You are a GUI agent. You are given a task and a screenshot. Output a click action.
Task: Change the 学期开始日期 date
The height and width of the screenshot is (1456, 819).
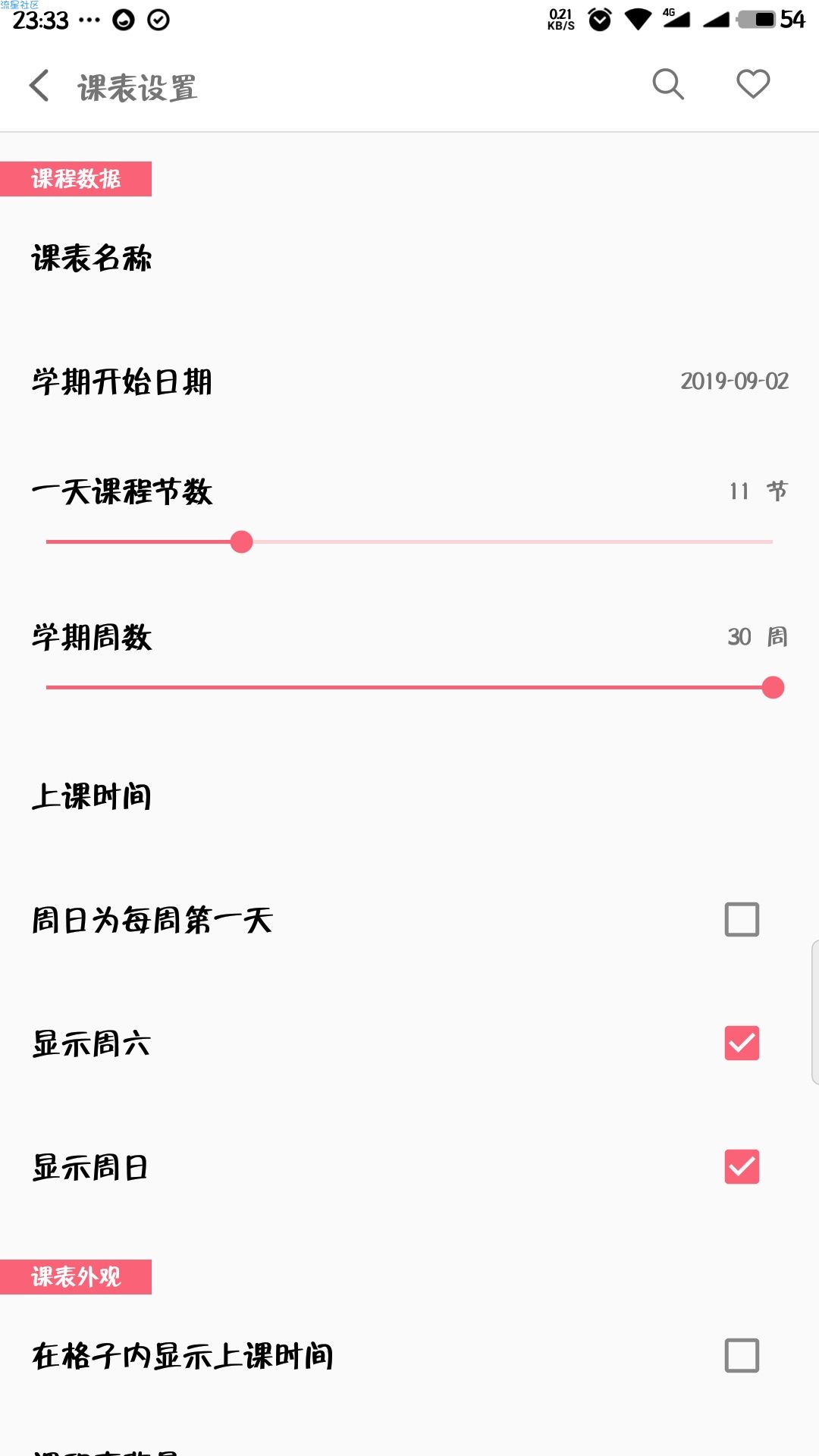click(409, 381)
